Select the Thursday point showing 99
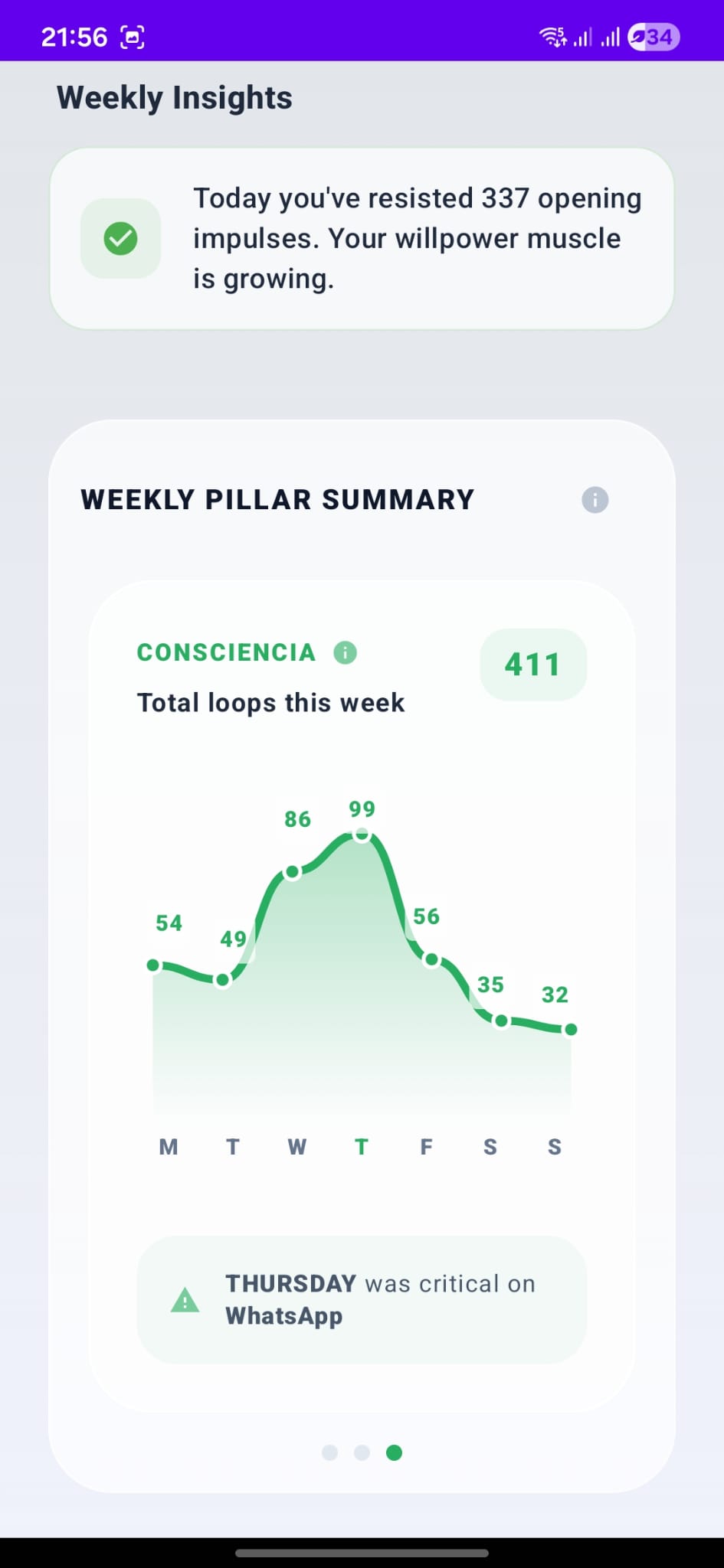Viewport: 724px width, 1568px height. click(362, 835)
